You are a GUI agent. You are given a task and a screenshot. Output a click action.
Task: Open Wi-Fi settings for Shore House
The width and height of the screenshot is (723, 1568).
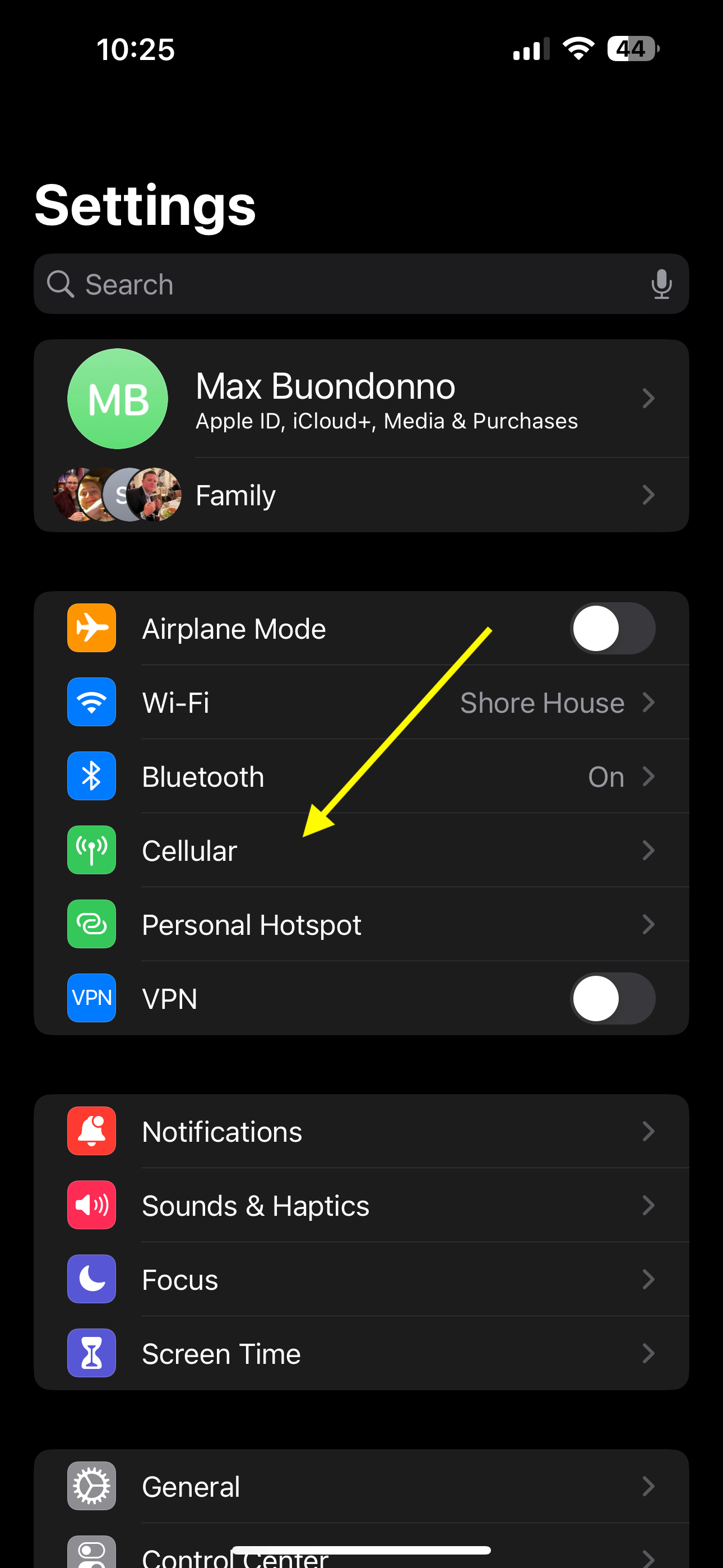tap(361, 703)
